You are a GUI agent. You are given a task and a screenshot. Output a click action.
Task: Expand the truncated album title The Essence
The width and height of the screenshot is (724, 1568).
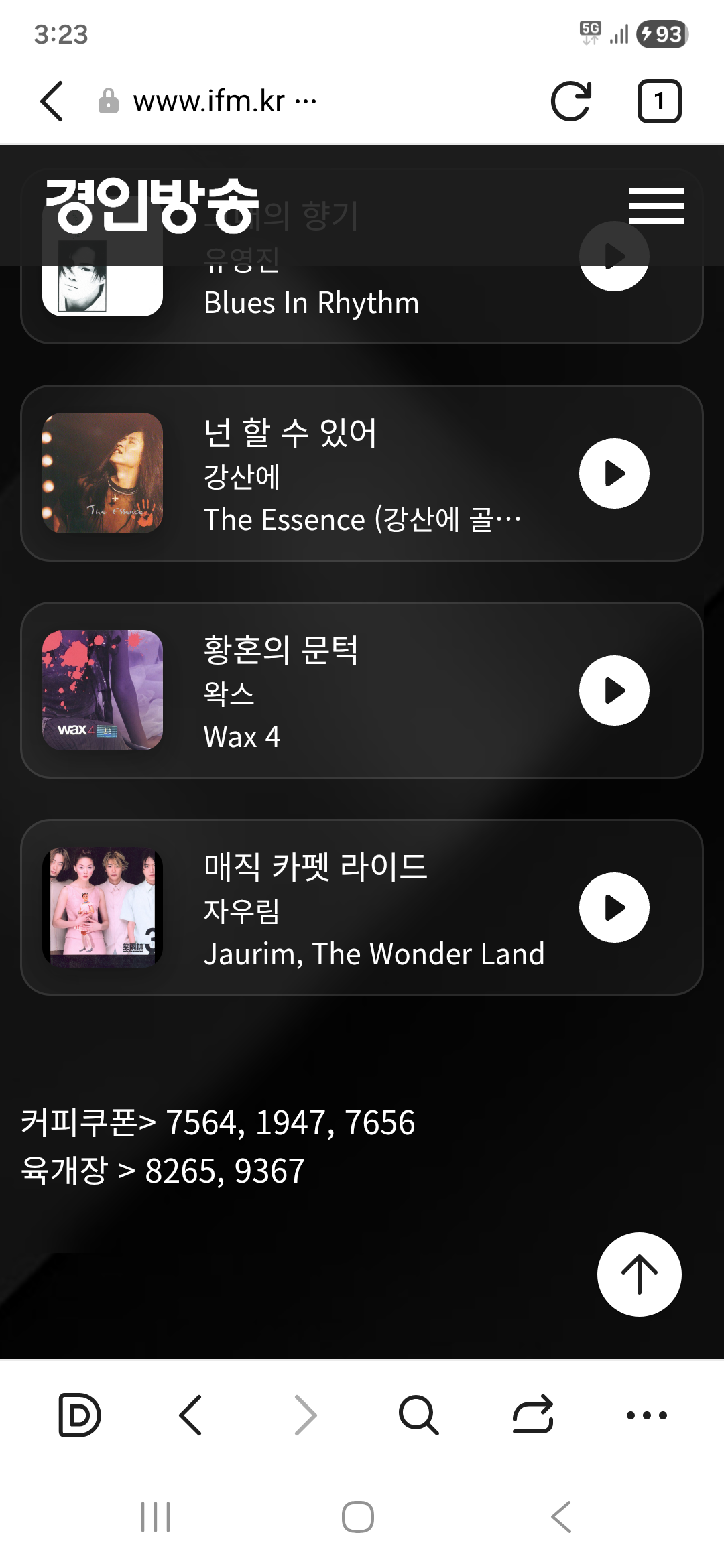pos(362,519)
